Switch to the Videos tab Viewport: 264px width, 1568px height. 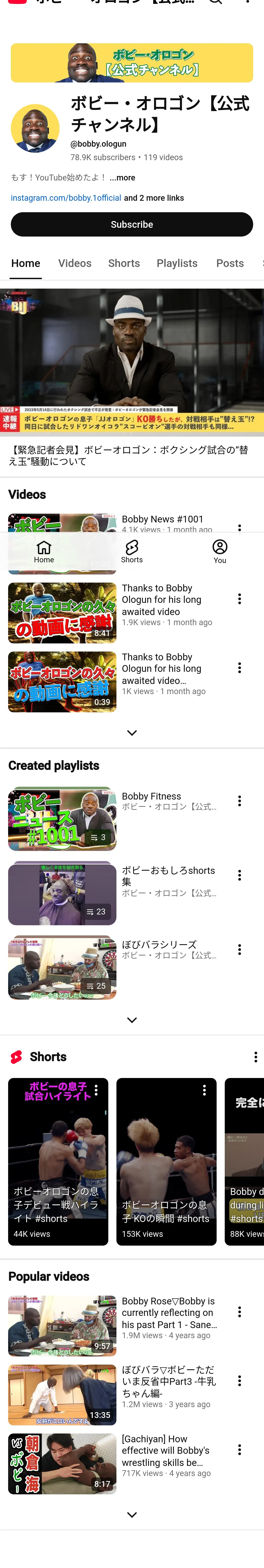click(74, 264)
